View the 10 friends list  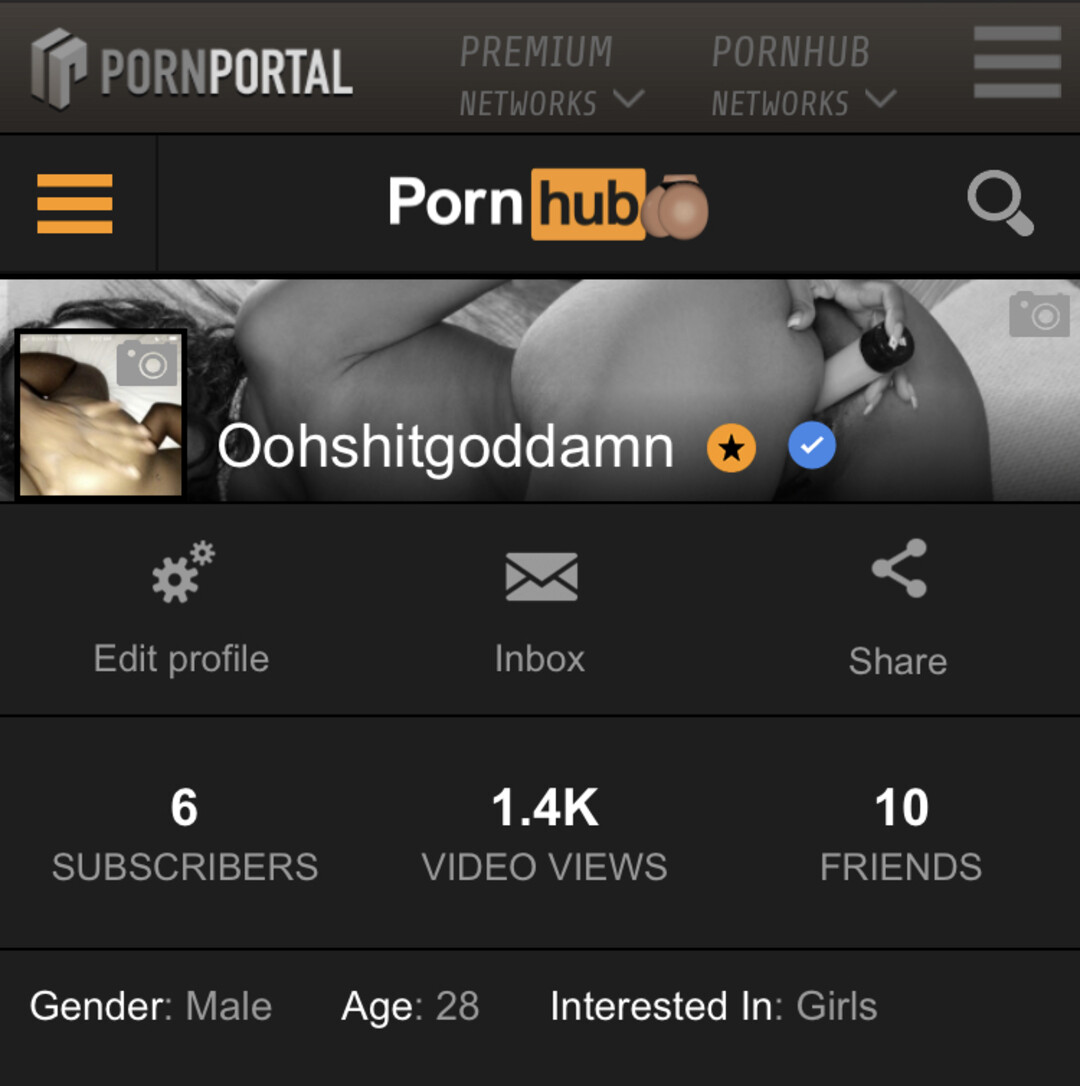pyautogui.click(x=900, y=833)
